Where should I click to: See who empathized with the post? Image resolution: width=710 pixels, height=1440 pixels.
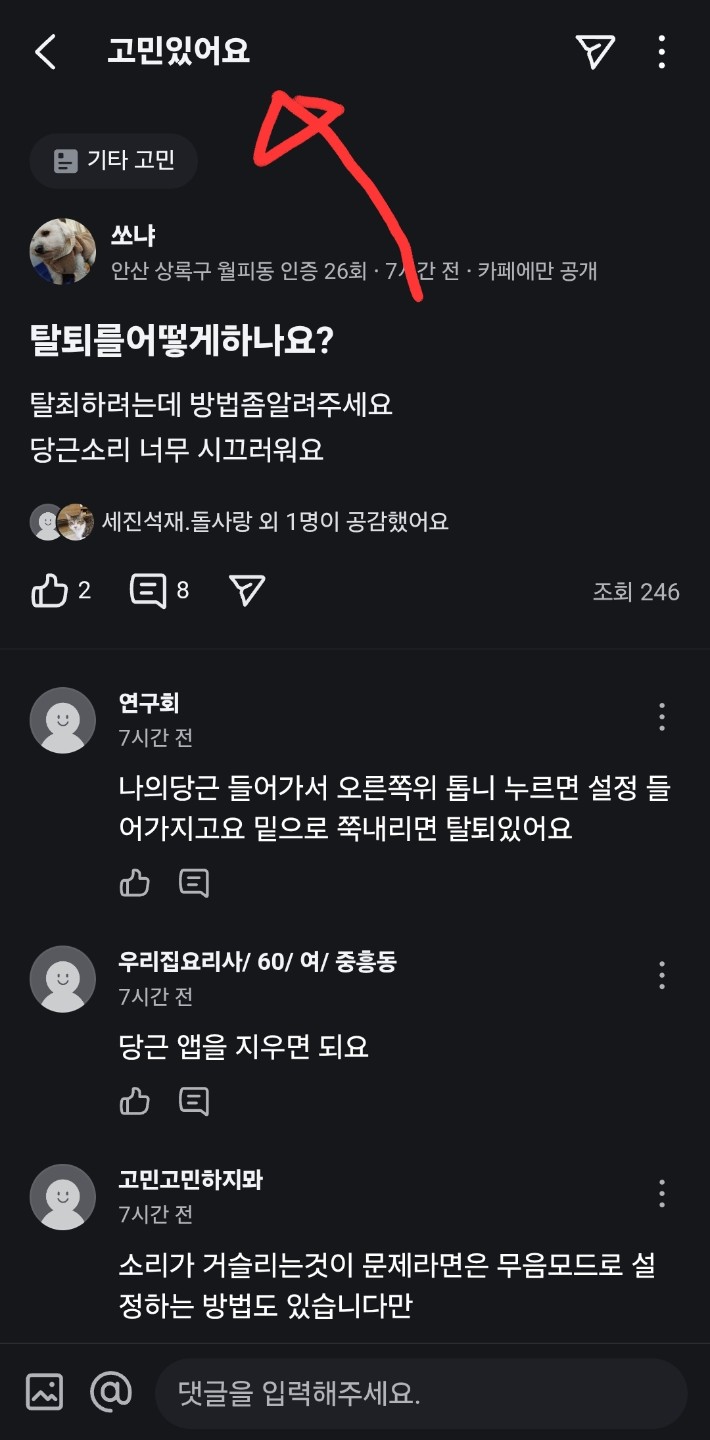tap(240, 521)
